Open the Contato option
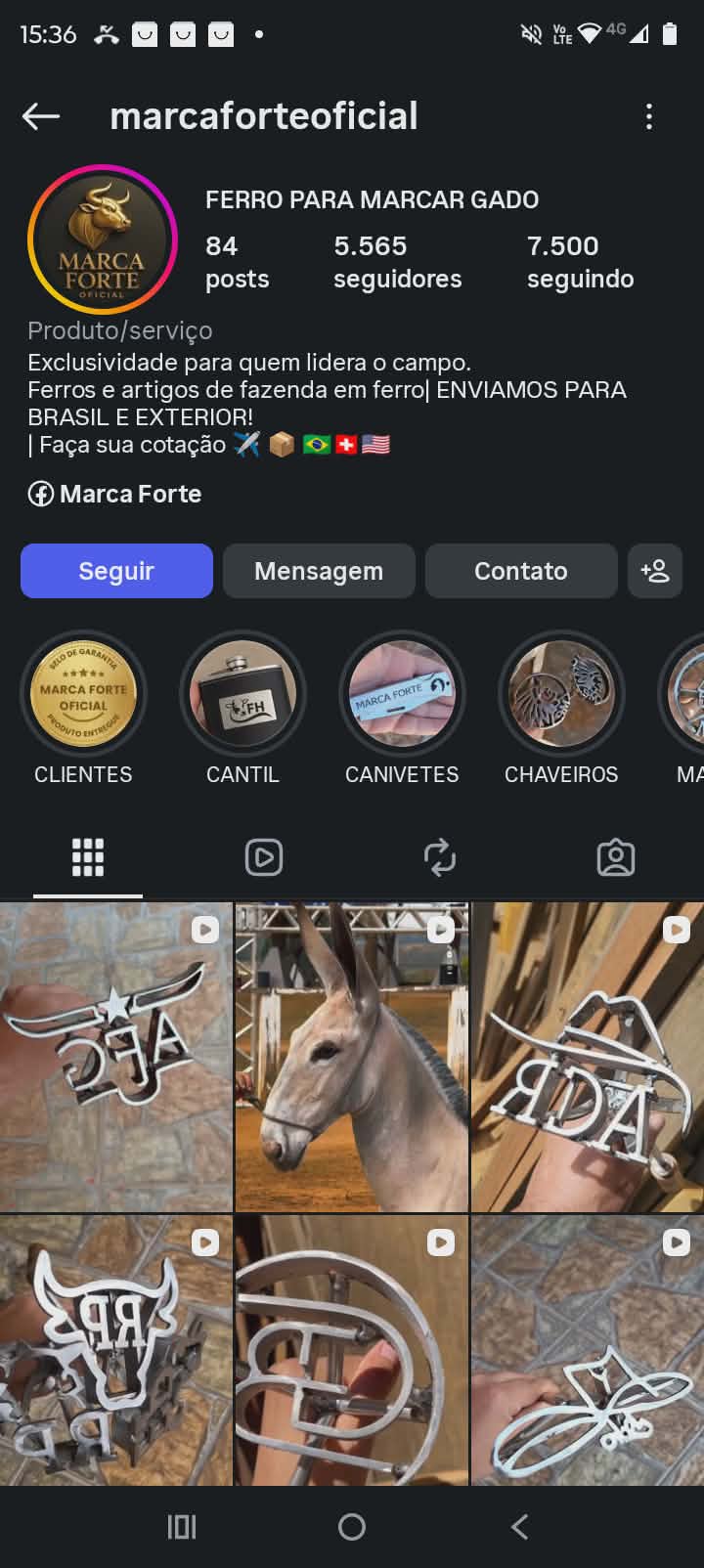 pyautogui.click(x=521, y=570)
